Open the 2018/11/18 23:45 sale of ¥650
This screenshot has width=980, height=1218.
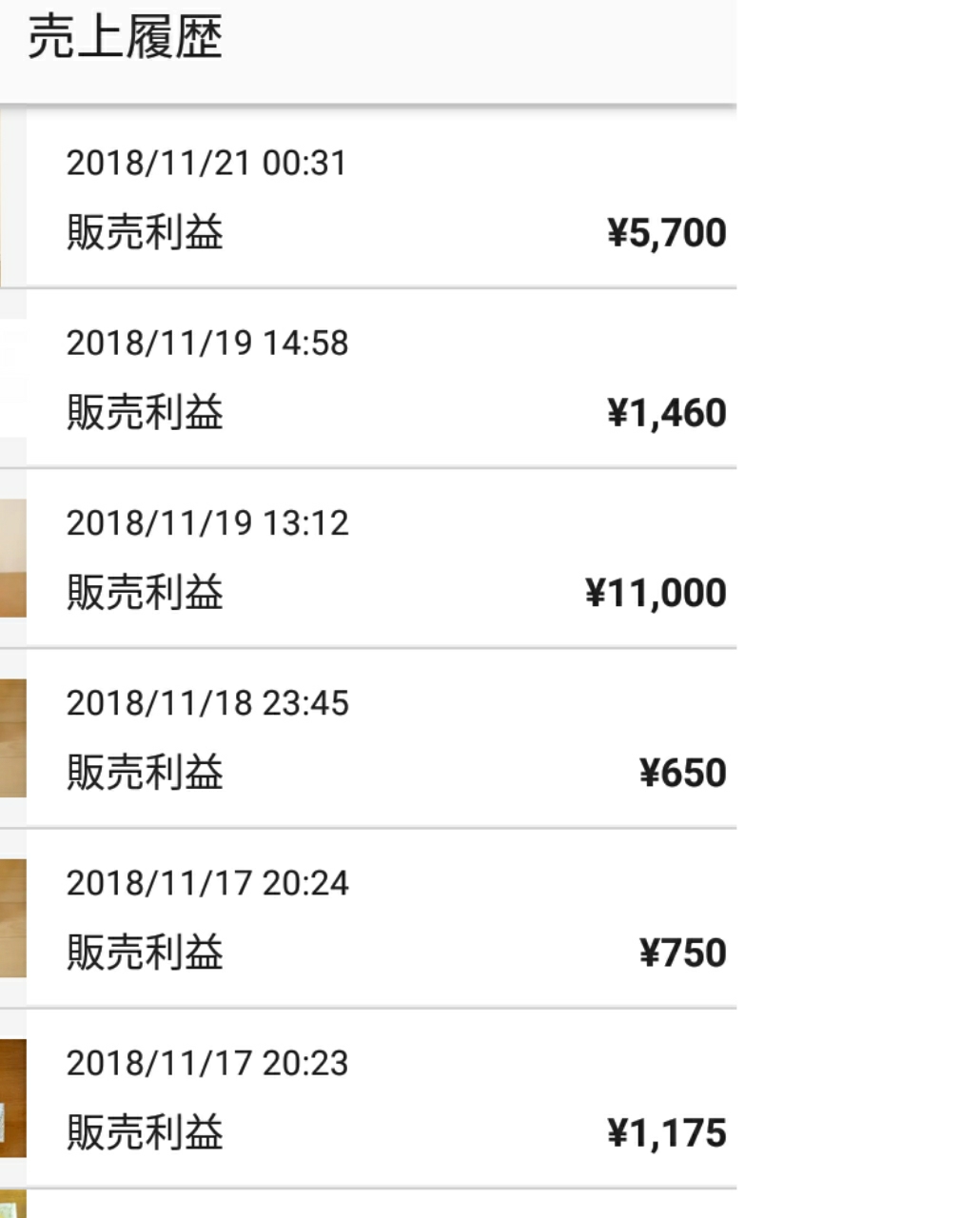pyautogui.click(x=381, y=737)
